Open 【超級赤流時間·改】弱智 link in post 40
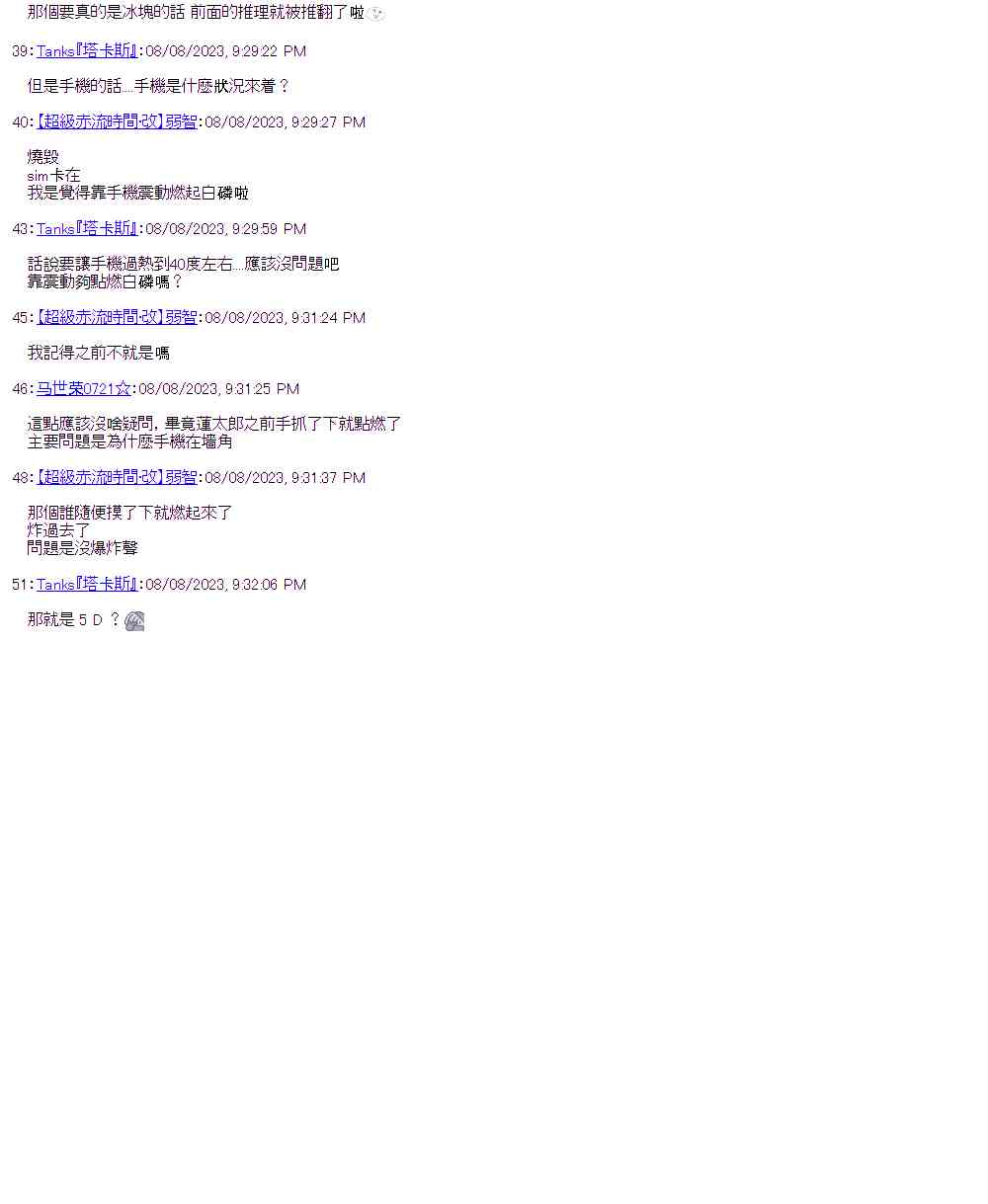This screenshot has width=988, height=1204. [117, 122]
